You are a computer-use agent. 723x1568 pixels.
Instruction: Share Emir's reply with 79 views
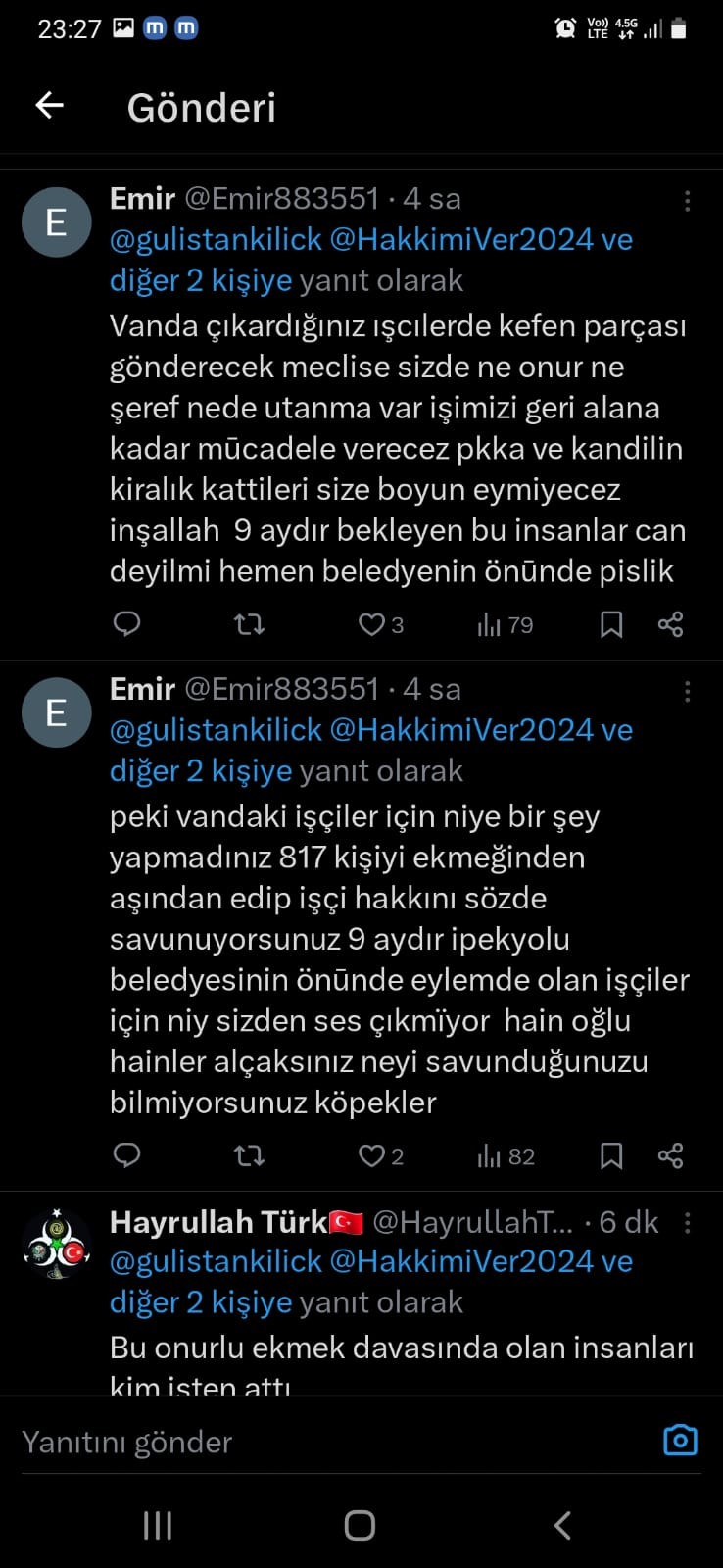(671, 624)
